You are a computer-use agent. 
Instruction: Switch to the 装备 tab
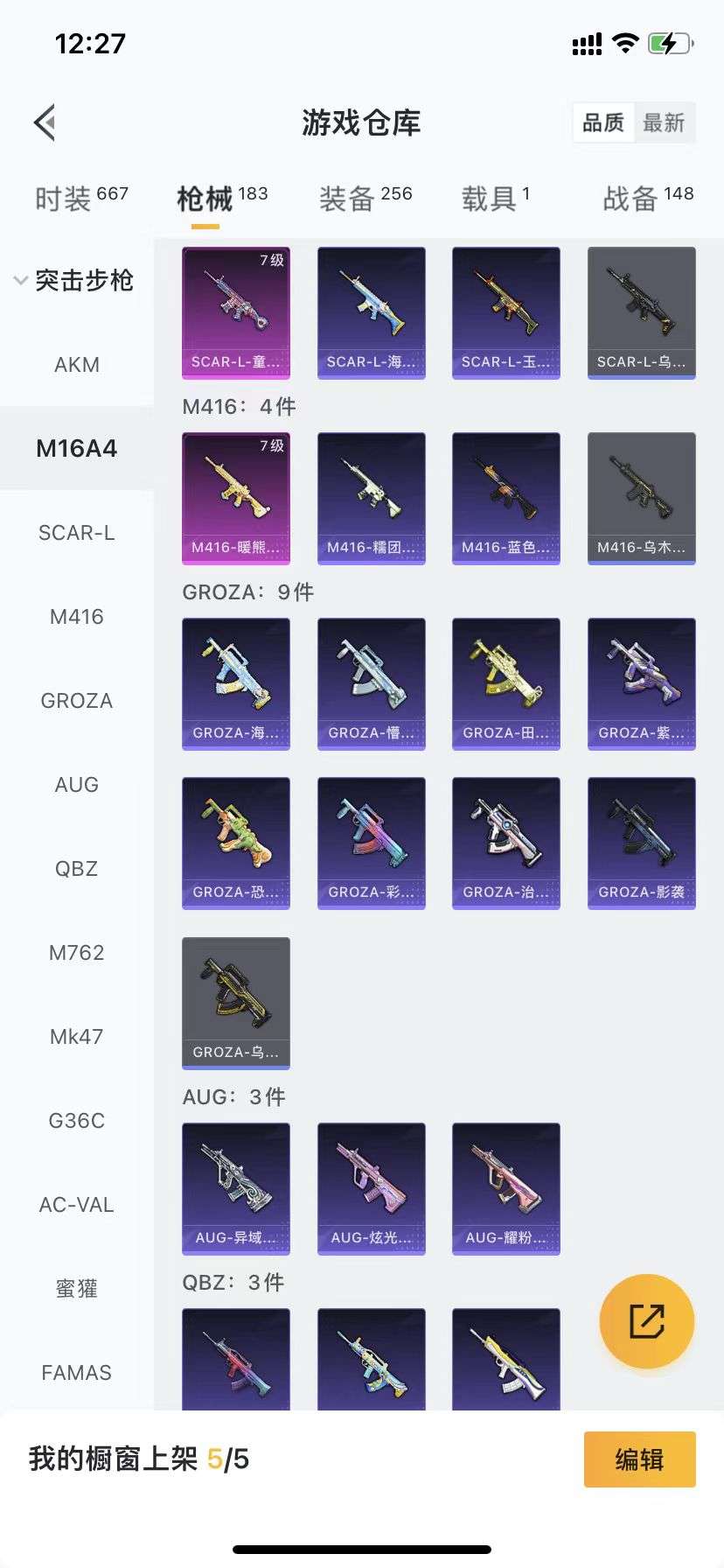365,199
